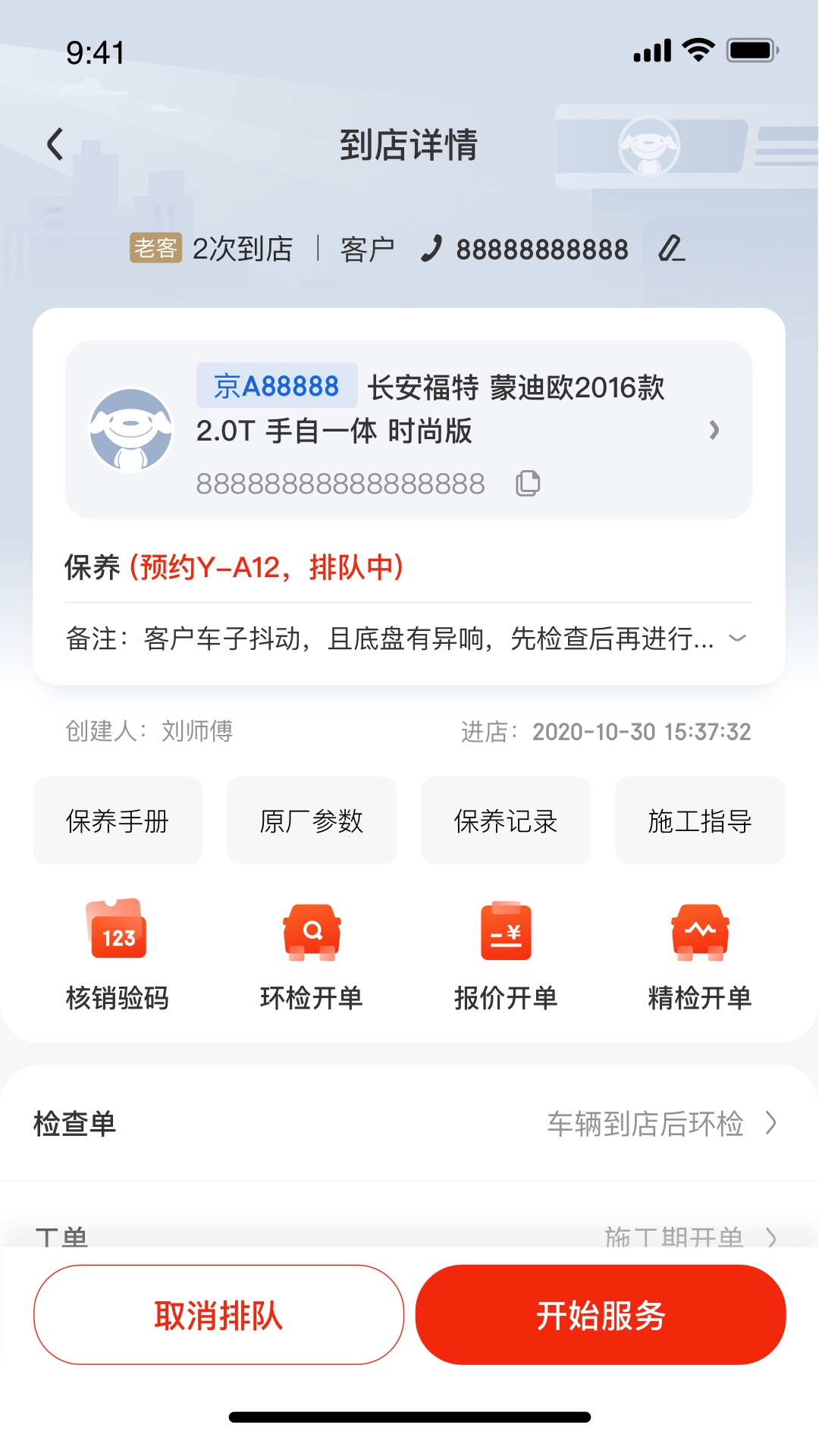The width and height of the screenshot is (819, 1456).
Task: Open the 保养手册 maintenance manual
Action: tap(117, 820)
